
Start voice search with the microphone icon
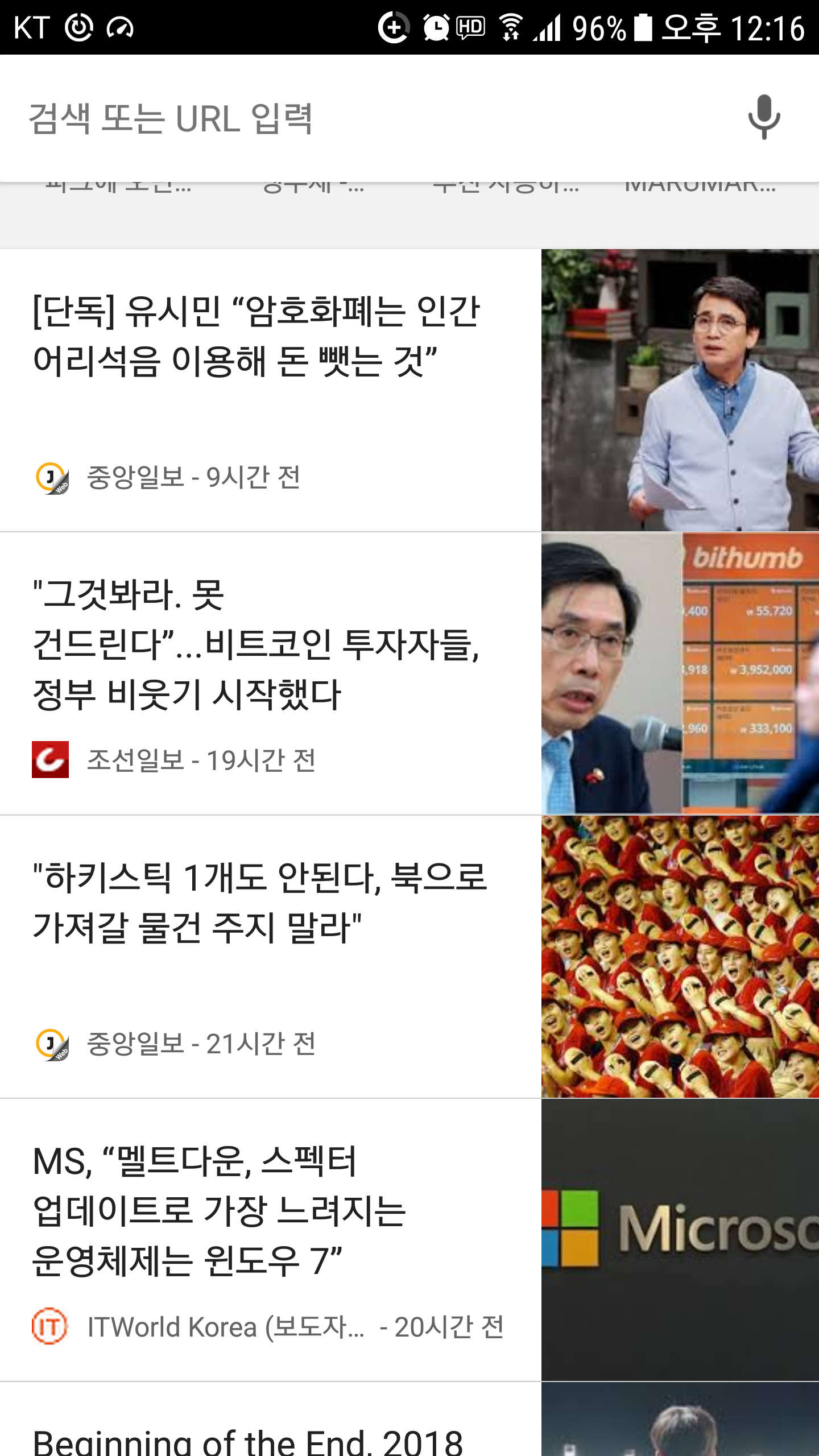pyautogui.click(x=763, y=117)
